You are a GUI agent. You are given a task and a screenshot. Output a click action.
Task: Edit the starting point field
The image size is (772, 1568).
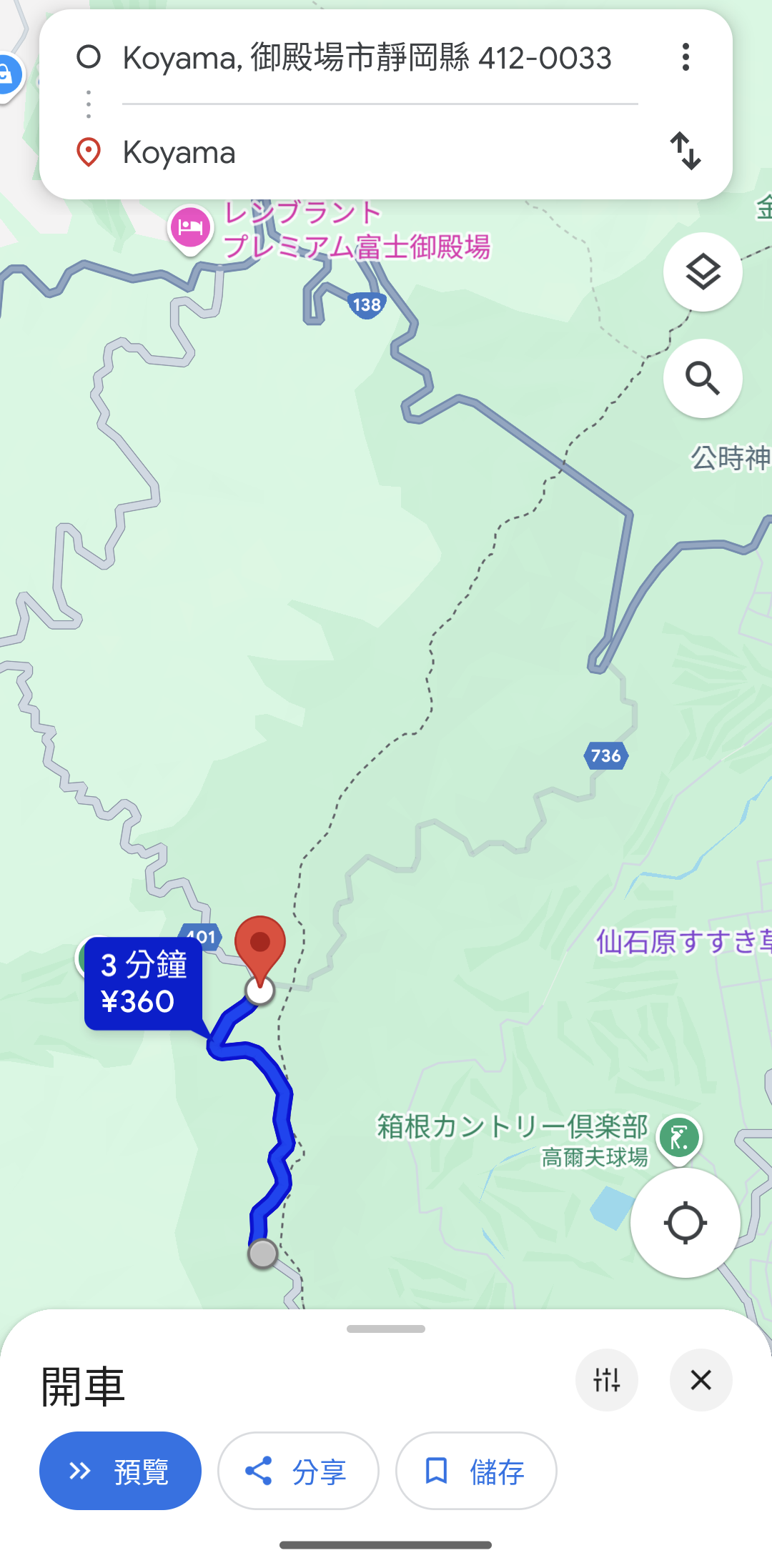click(367, 58)
